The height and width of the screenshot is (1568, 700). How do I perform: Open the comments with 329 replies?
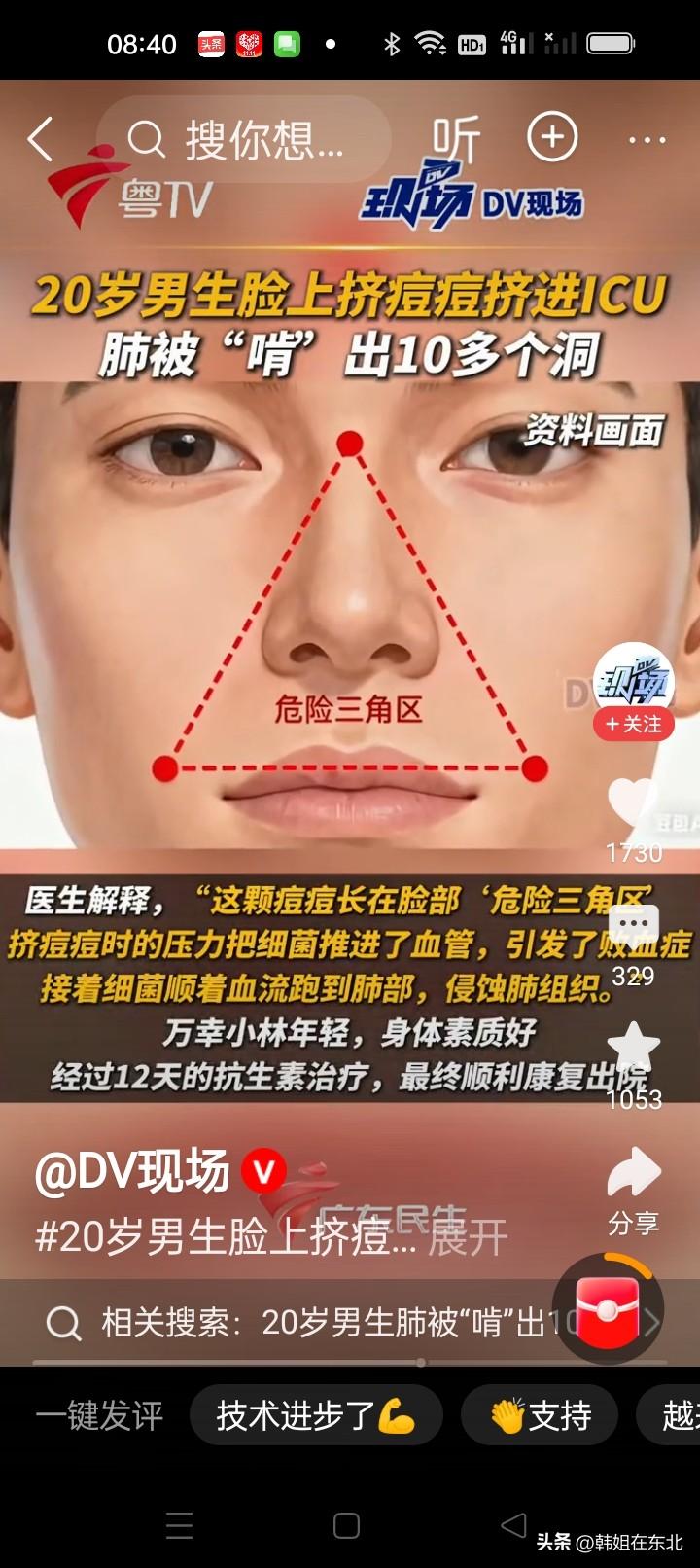coord(633,929)
